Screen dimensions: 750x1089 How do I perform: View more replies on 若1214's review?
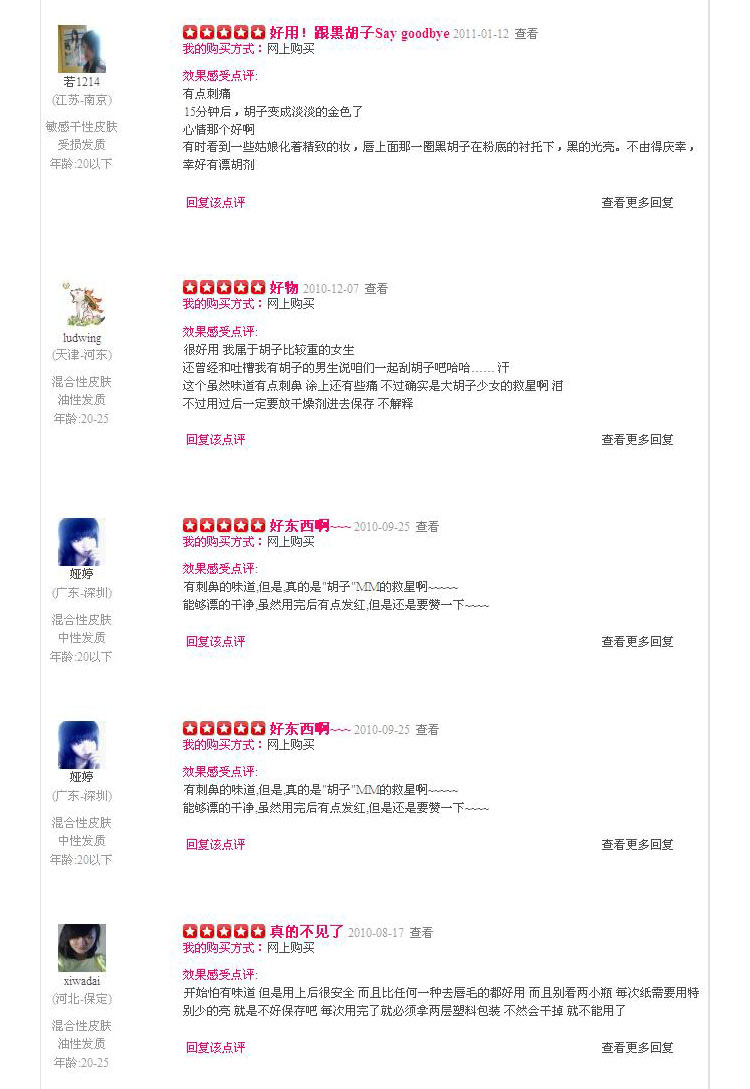tap(637, 202)
